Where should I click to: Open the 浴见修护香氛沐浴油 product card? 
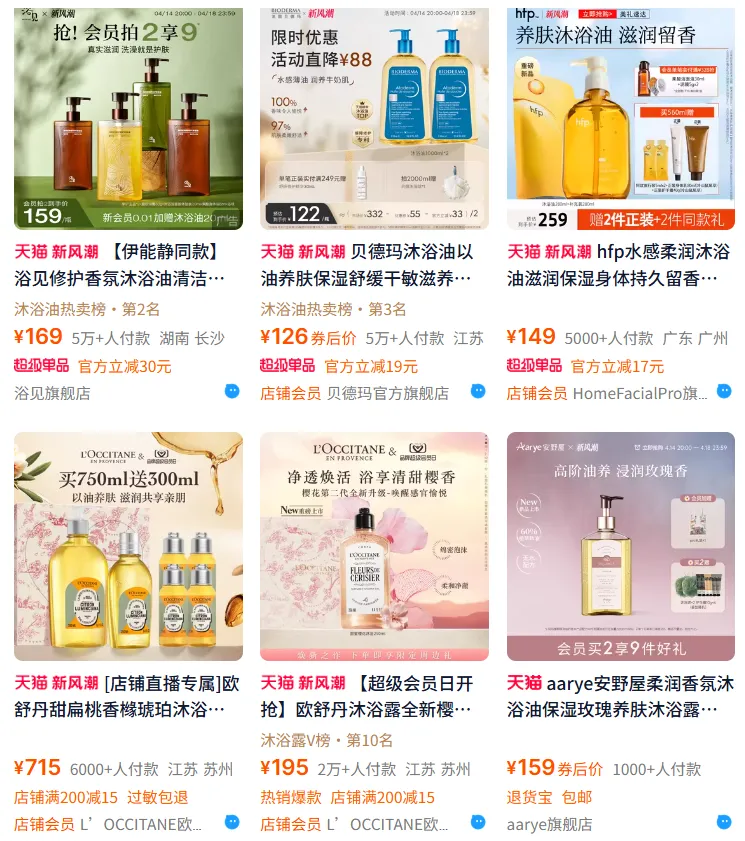pyautogui.click(x=128, y=116)
